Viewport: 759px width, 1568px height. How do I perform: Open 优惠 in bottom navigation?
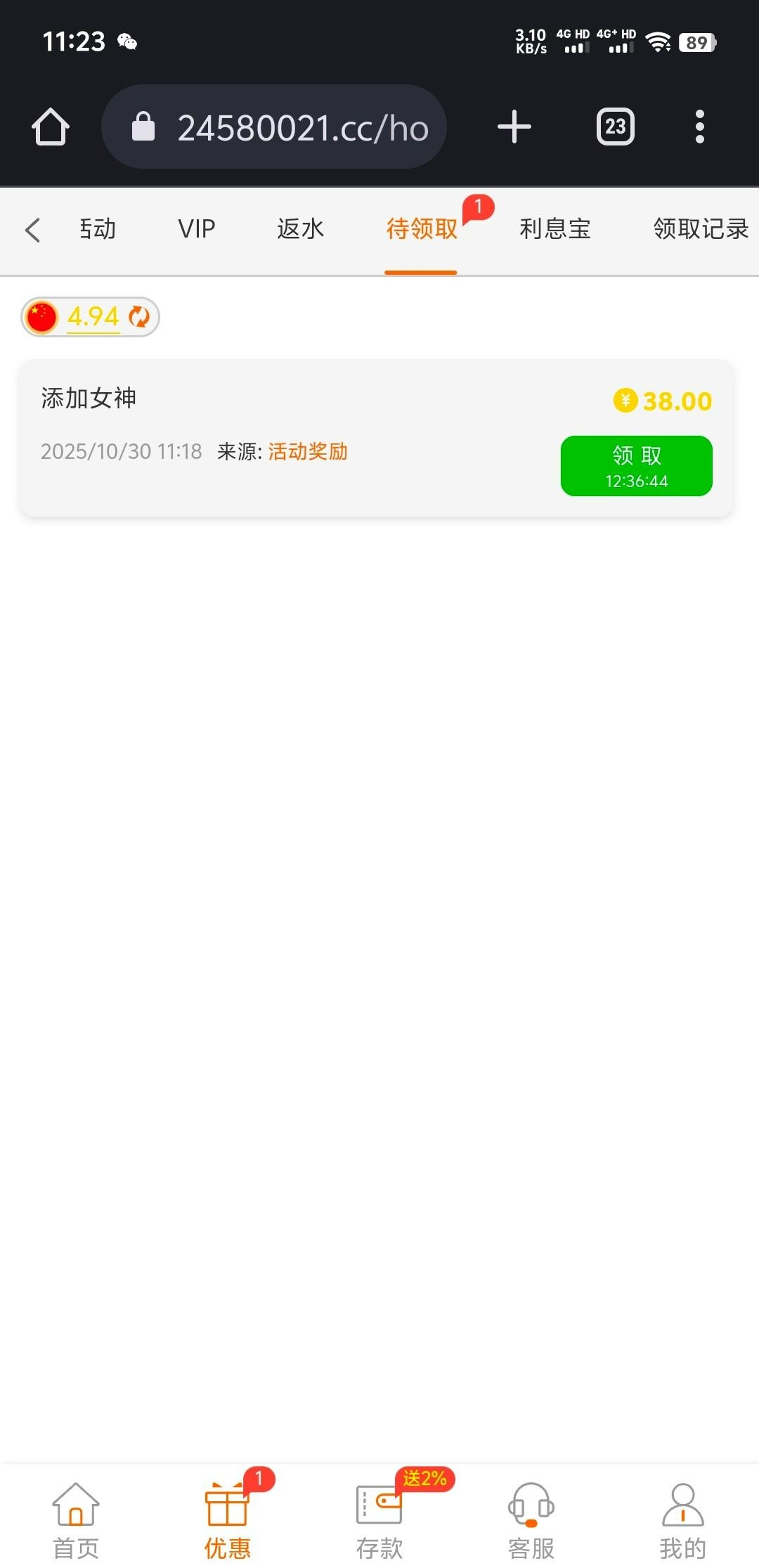[227, 1520]
